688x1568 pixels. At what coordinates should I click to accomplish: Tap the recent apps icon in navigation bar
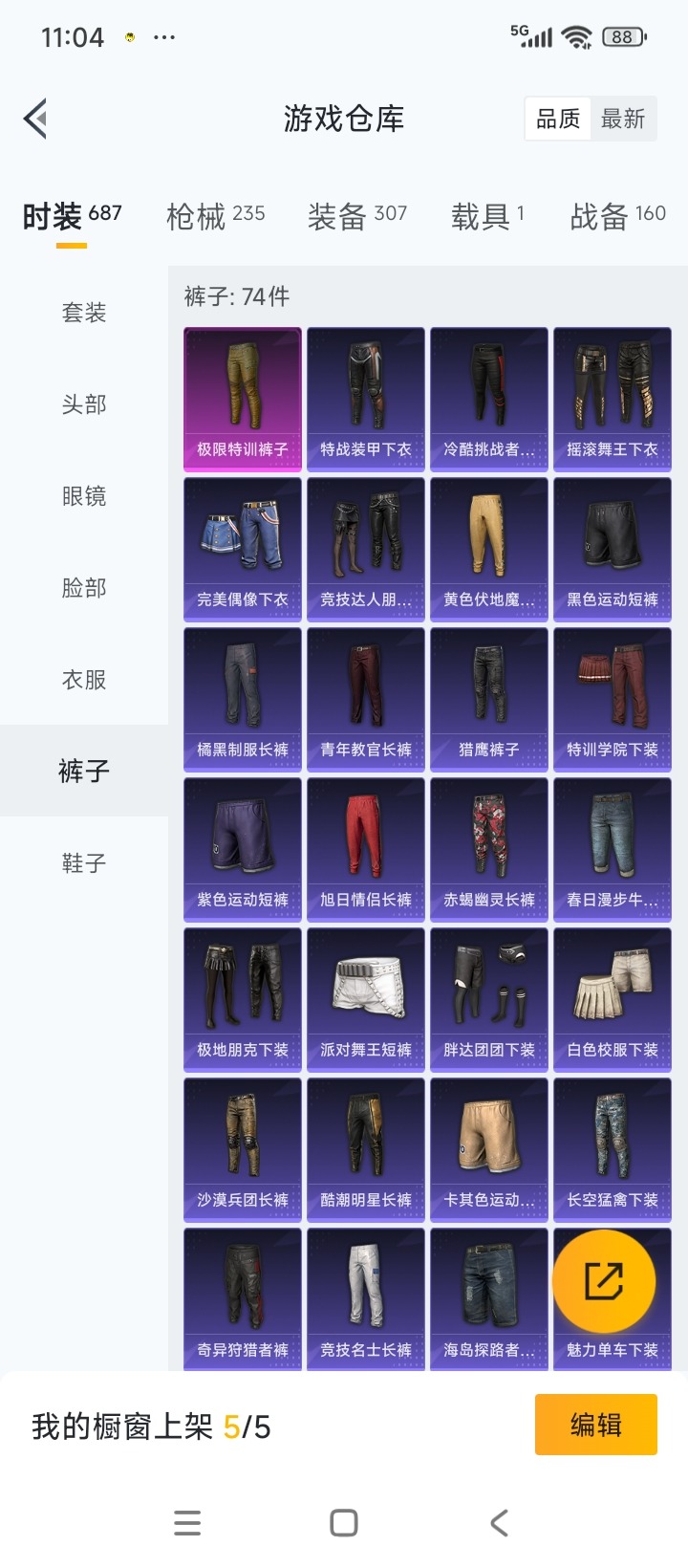pos(187,1522)
